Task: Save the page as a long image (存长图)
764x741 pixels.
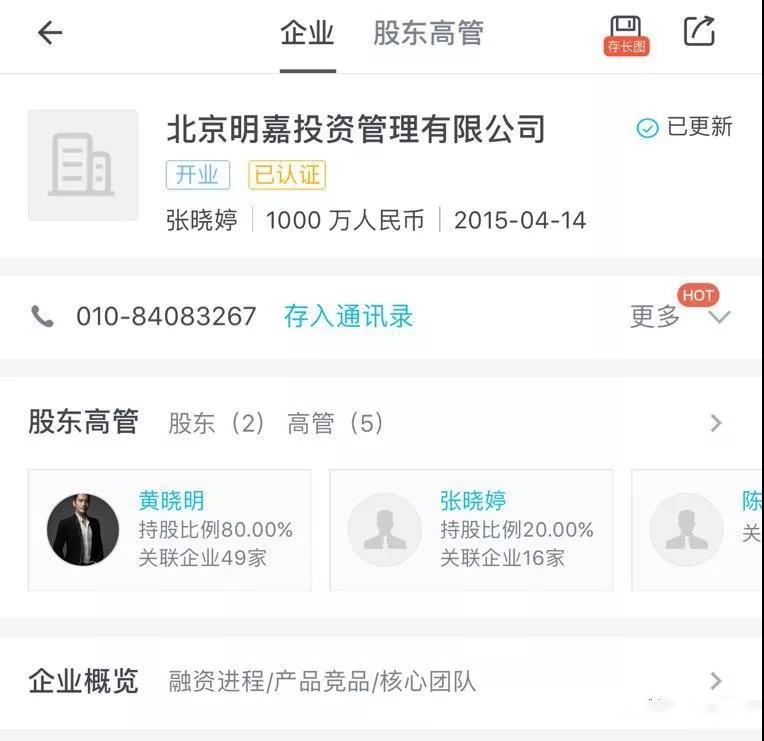Action: click(626, 34)
